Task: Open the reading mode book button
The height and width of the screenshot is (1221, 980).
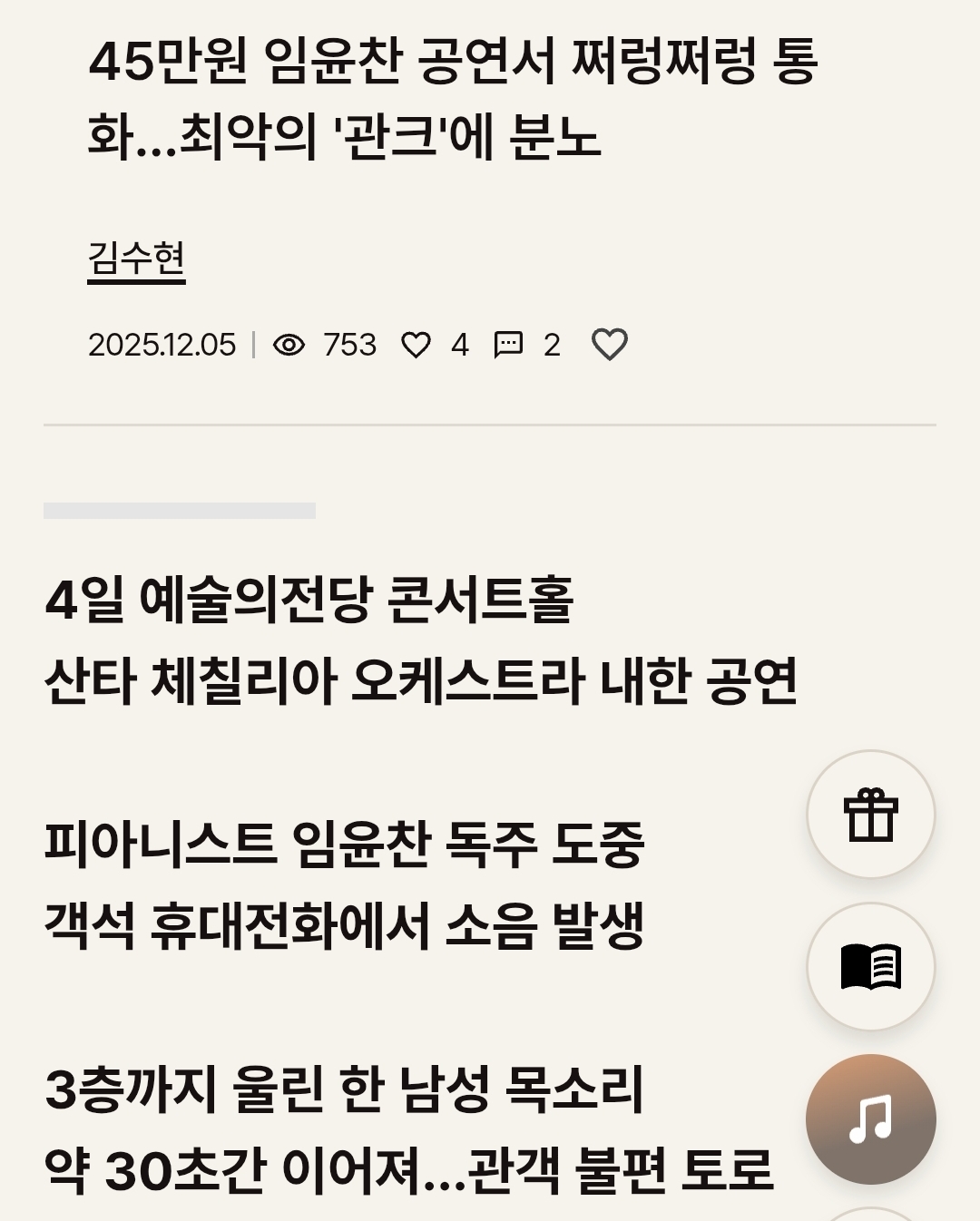Action: click(x=870, y=966)
